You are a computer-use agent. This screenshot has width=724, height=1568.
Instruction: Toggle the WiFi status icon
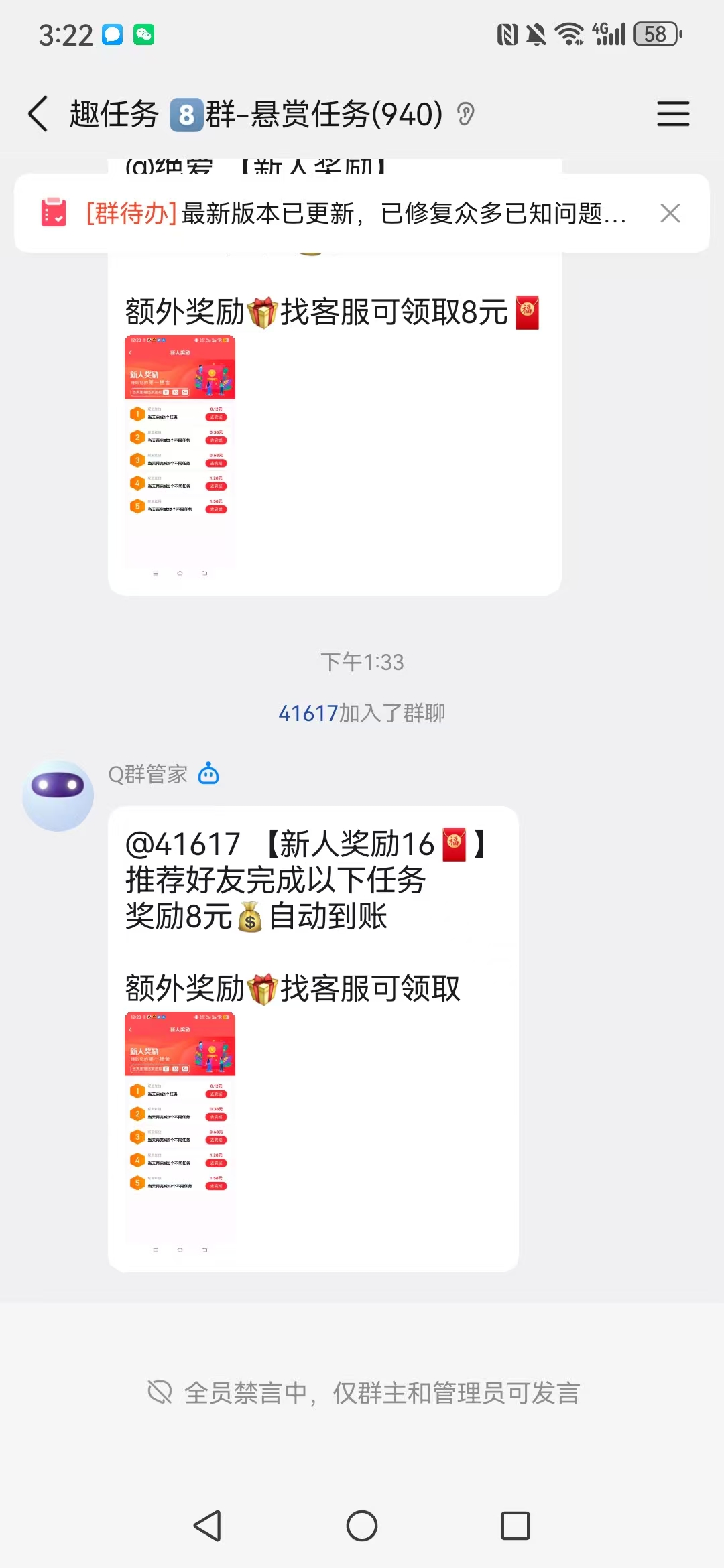point(570,33)
